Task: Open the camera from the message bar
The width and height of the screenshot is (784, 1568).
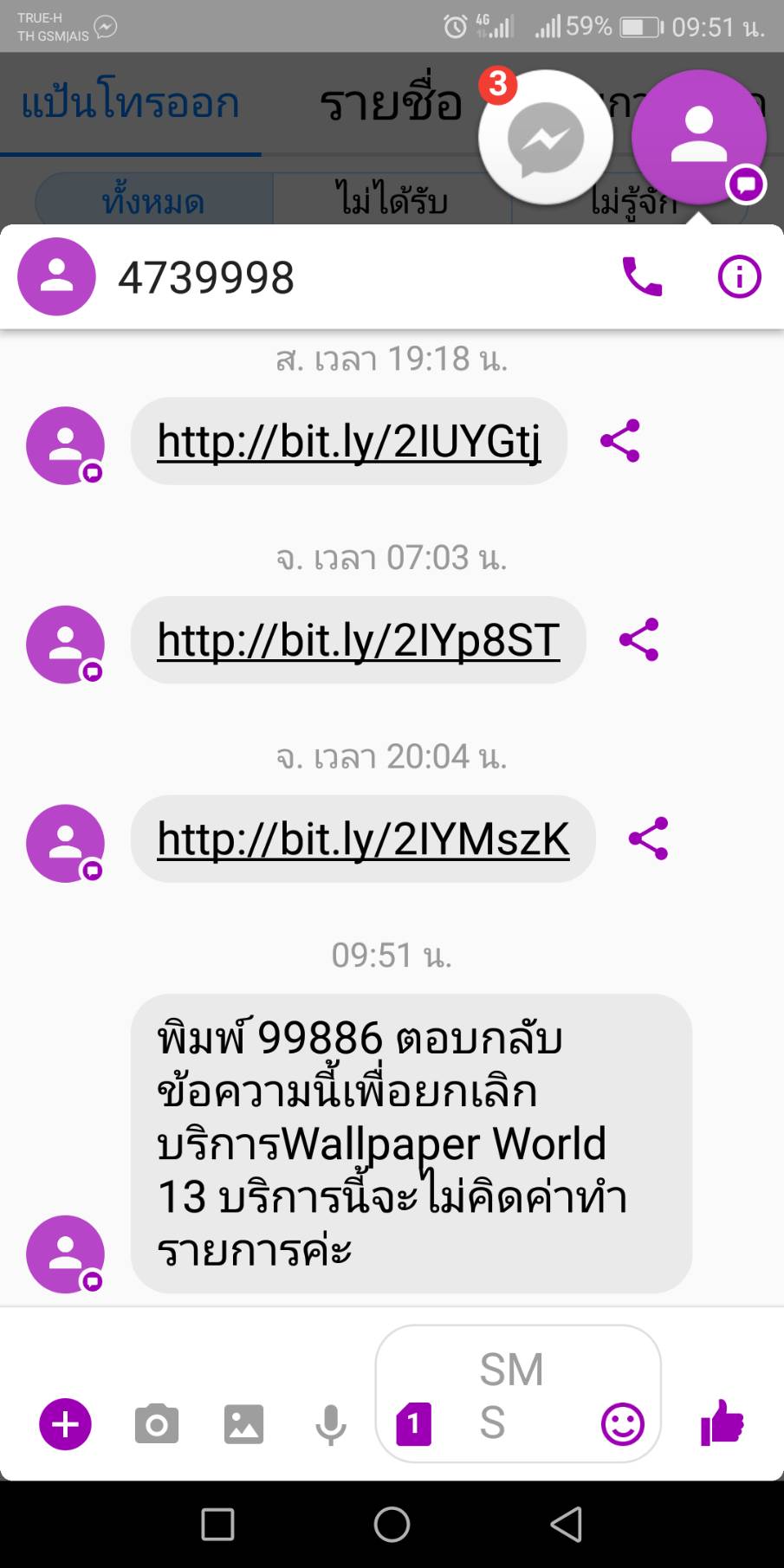Action: click(157, 1423)
